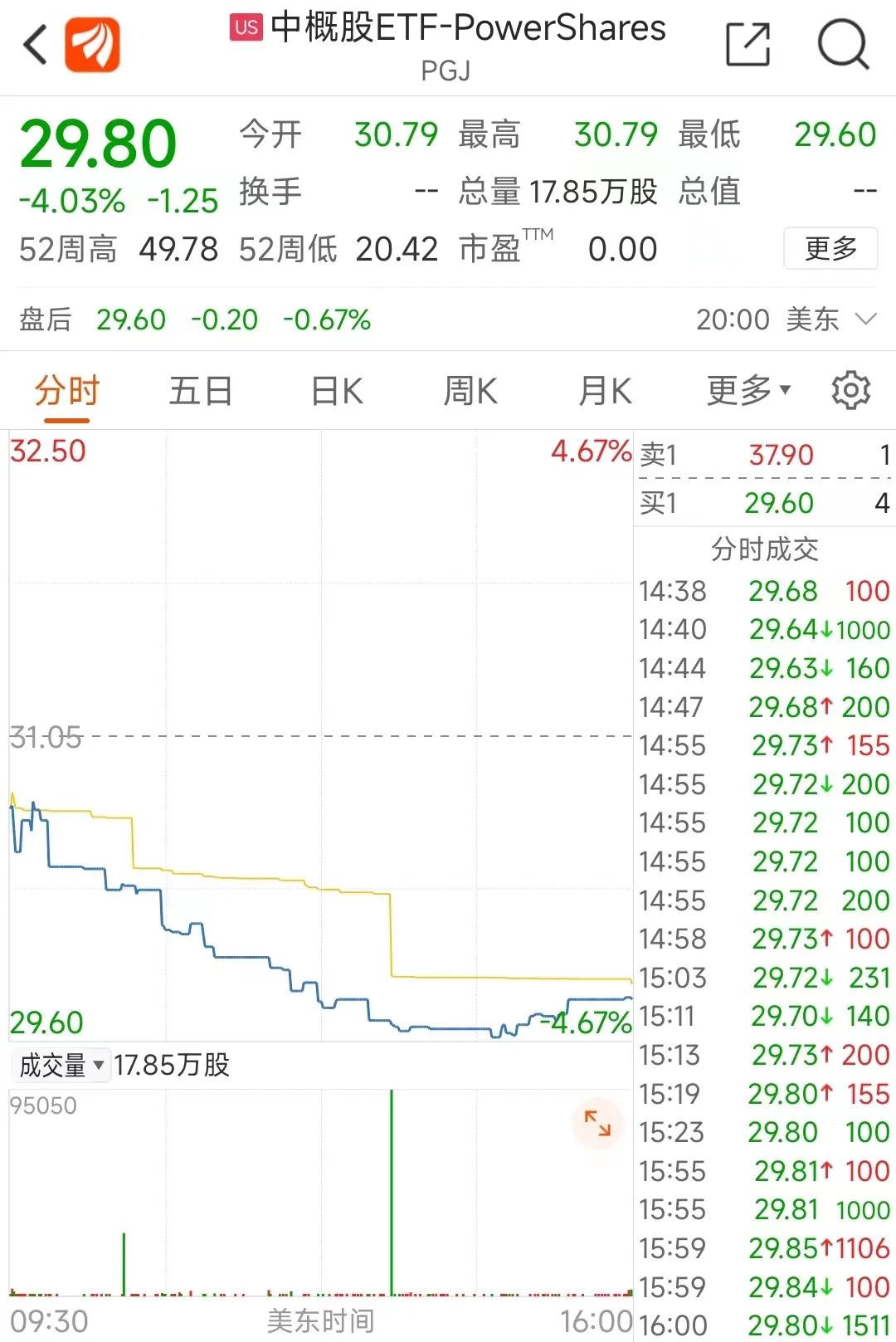The height and width of the screenshot is (1342, 896).
Task: Select the 分时 chart tab
Action: (x=66, y=391)
